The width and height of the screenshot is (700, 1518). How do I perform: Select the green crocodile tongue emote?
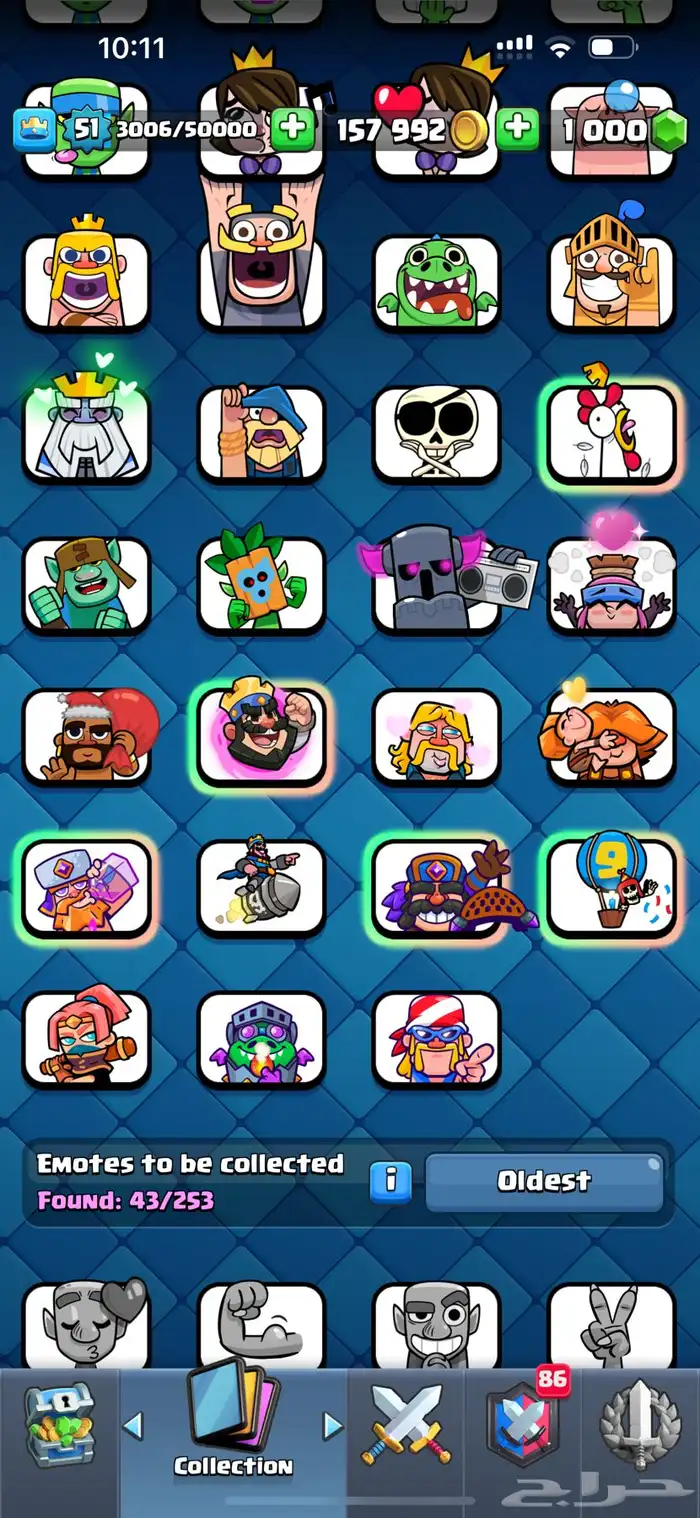436,282
